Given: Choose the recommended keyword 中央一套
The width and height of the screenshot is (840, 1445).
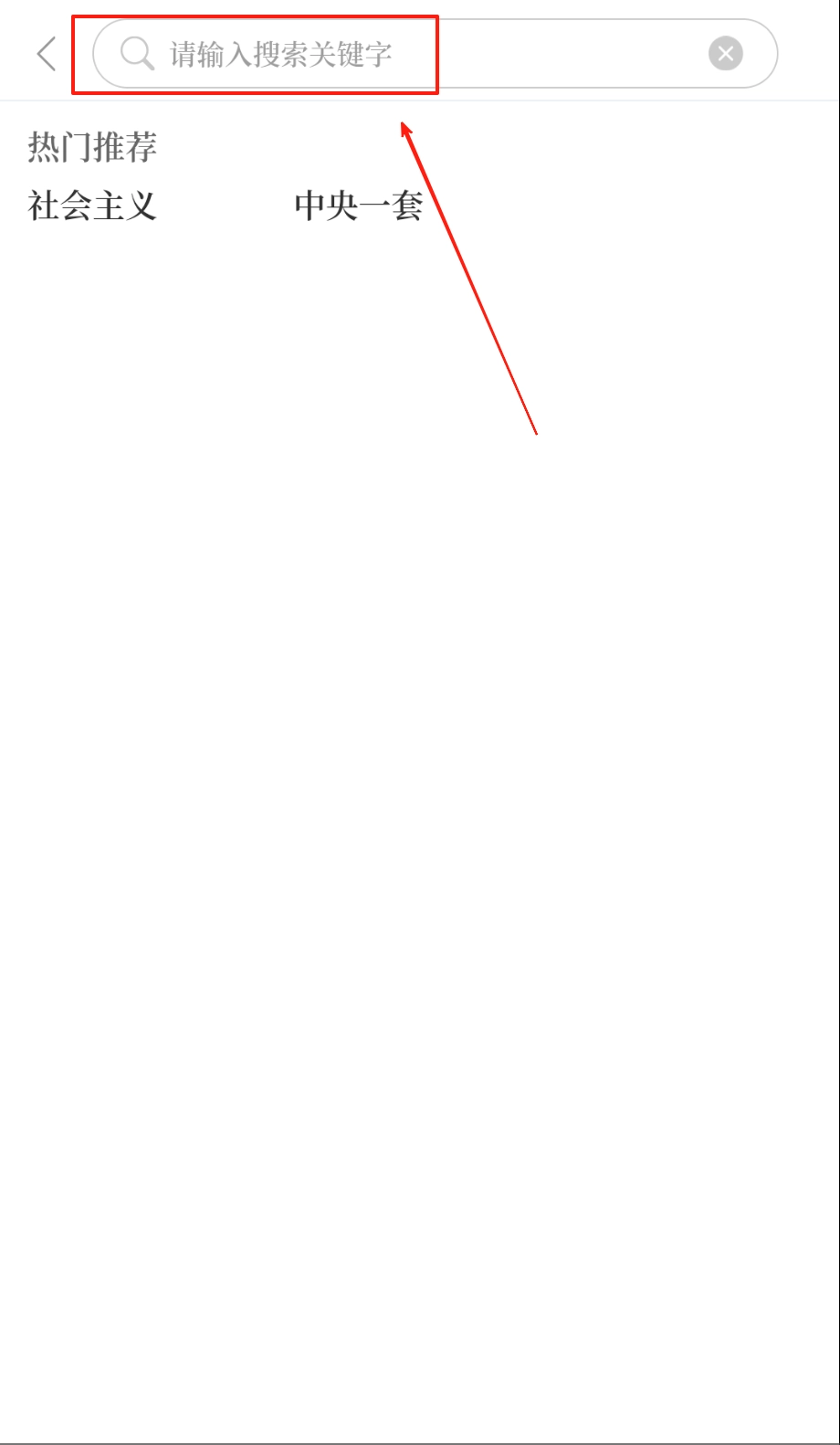Looking at the screenshot, I should click(x=358, y=206).
